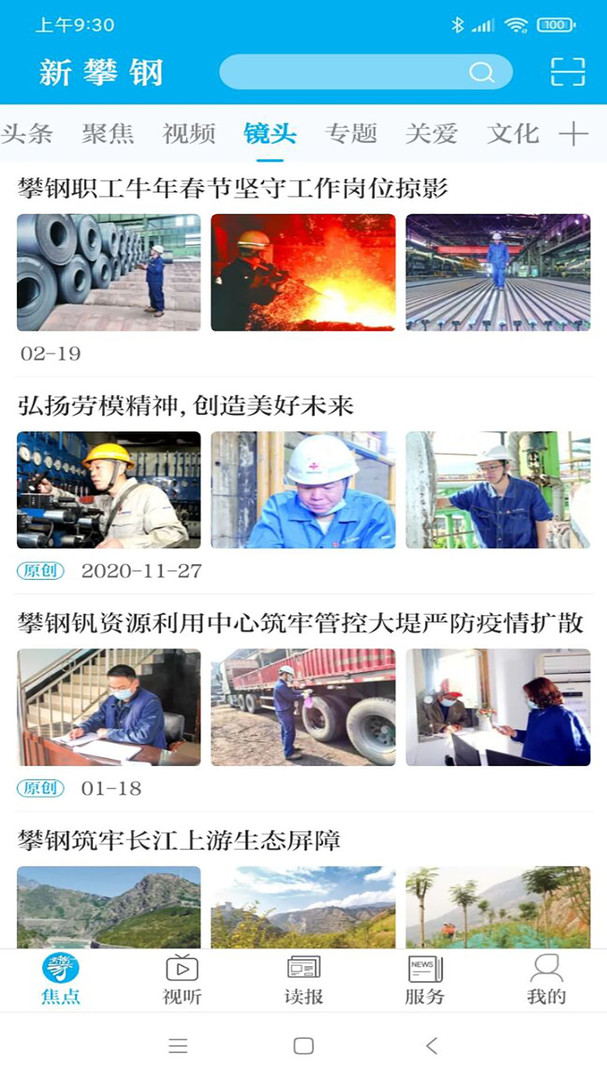
Task: Switch to 视听 in bottom navigation
Action: (x=182, y=979)
